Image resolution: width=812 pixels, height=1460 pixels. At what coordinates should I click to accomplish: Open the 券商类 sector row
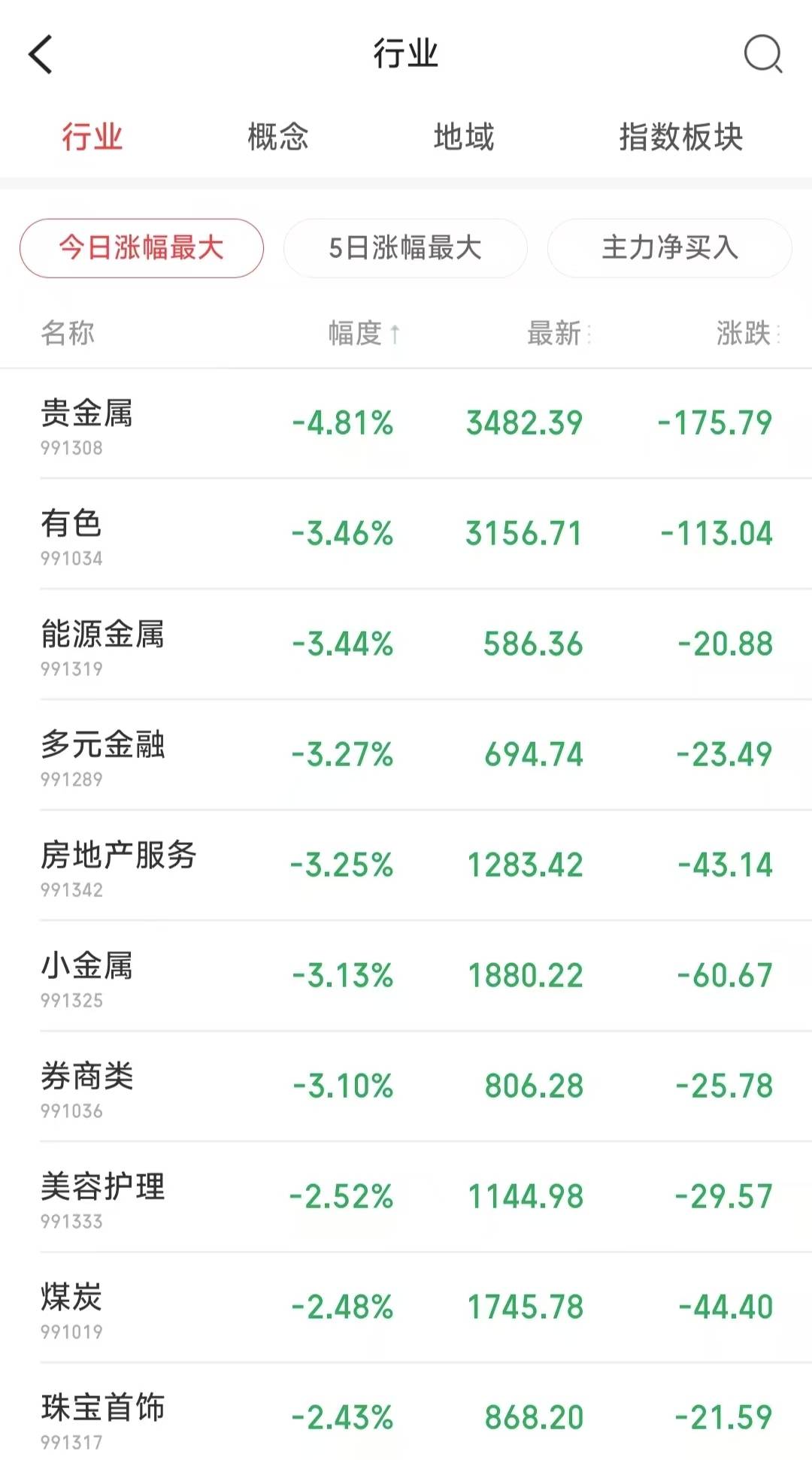tap(406, 1087)
